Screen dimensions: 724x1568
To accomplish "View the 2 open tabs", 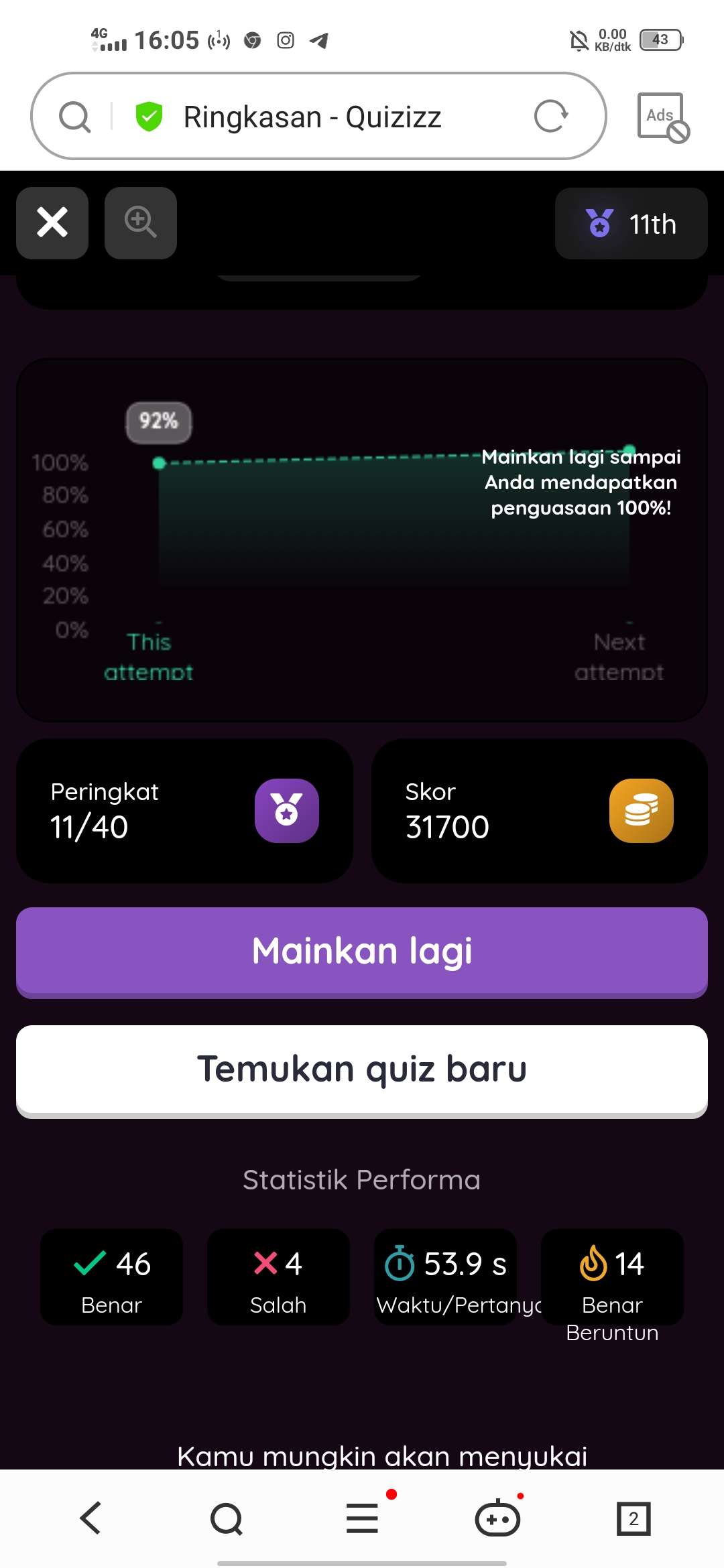I will tap(633, 1518).
